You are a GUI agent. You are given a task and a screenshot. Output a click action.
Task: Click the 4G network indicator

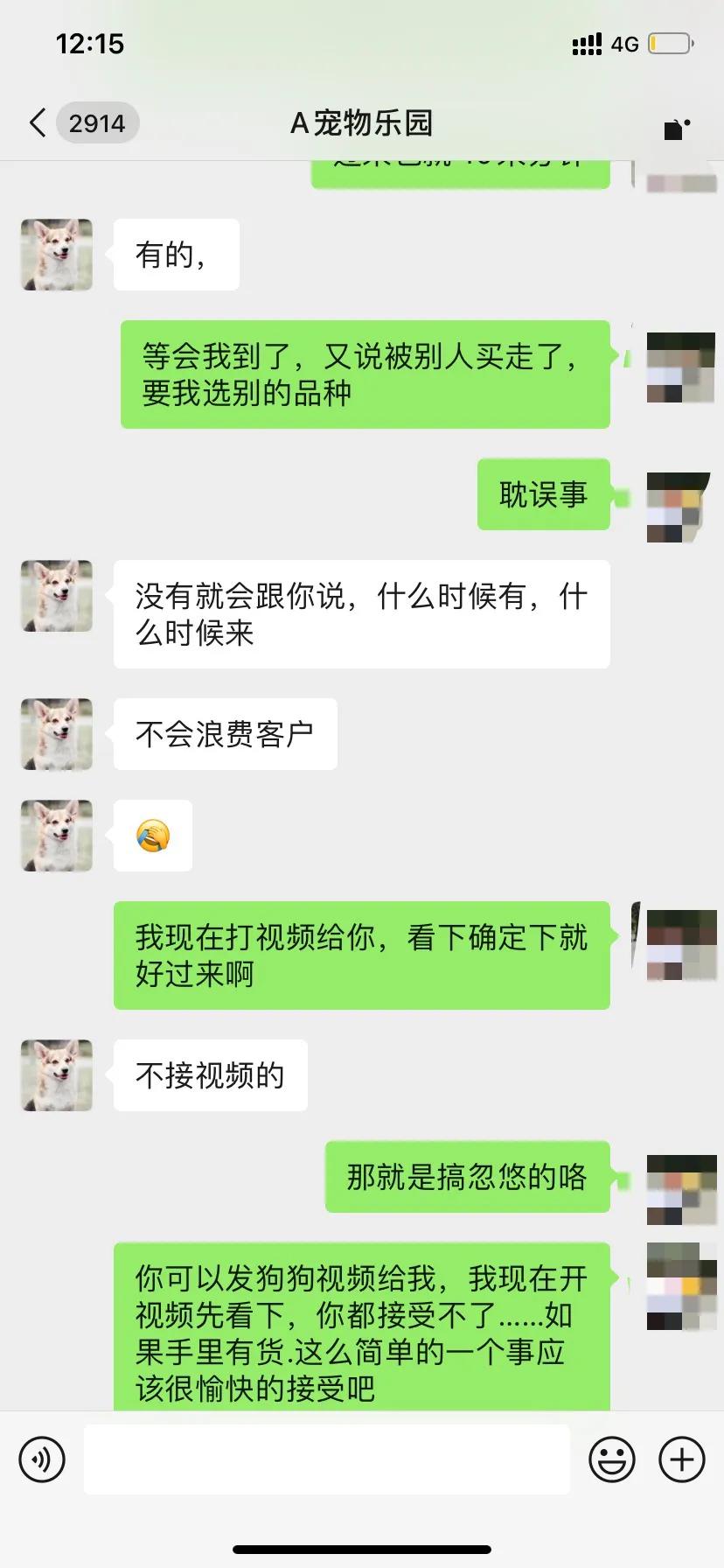click(624, 44)
